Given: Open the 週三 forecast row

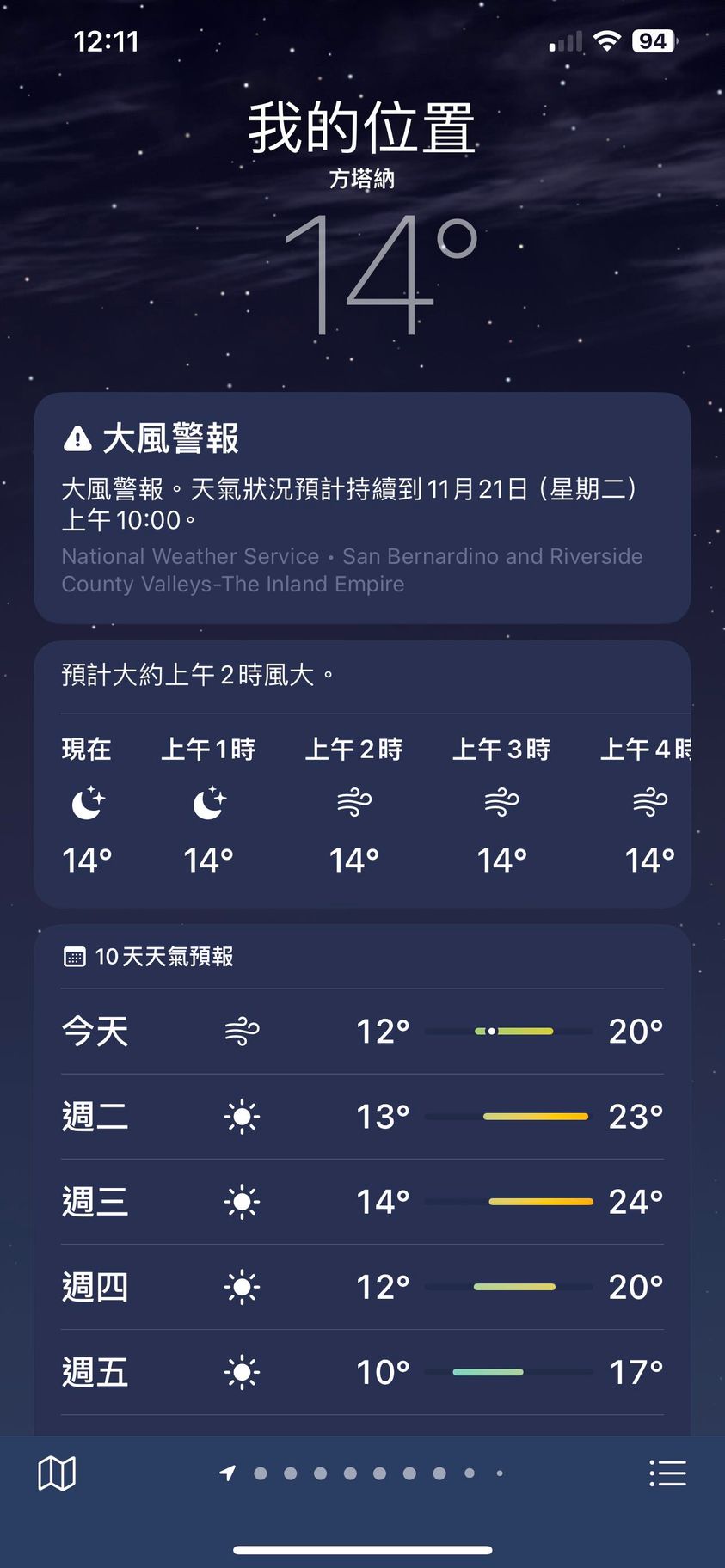Looking at the screenshot, I should [362, 1202].
